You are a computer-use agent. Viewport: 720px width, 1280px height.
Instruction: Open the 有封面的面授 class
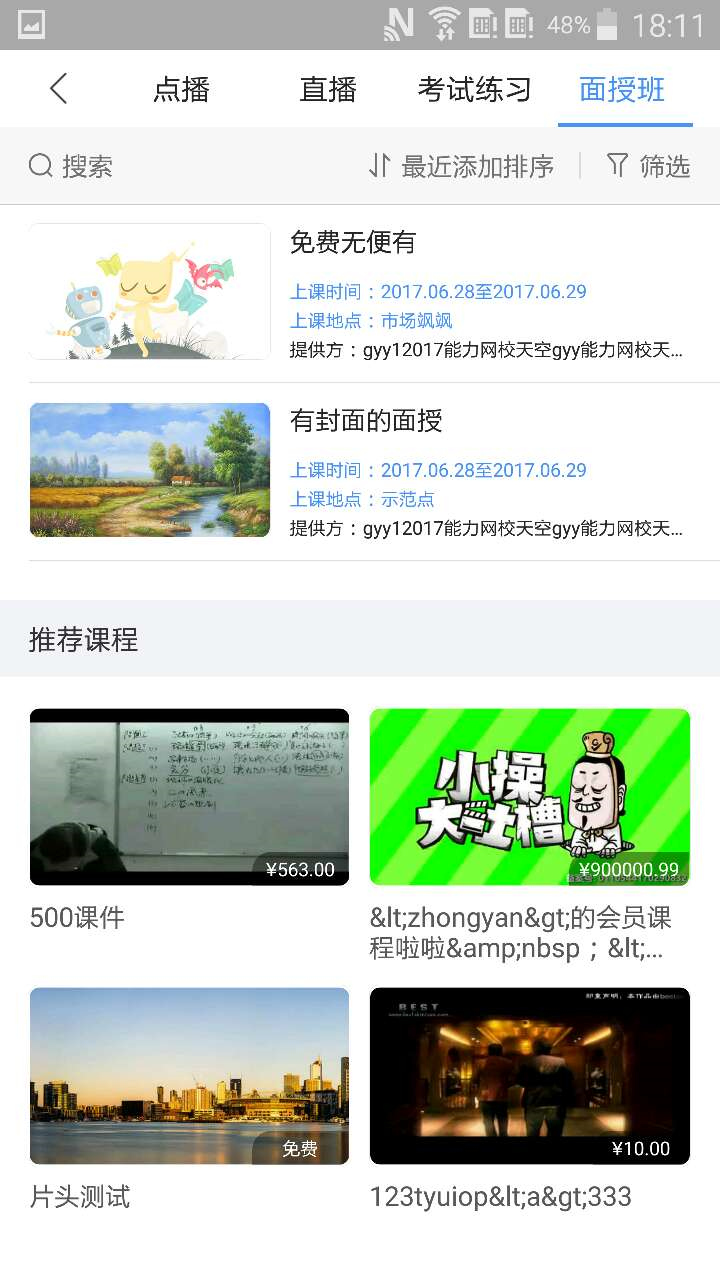point(360,470)
